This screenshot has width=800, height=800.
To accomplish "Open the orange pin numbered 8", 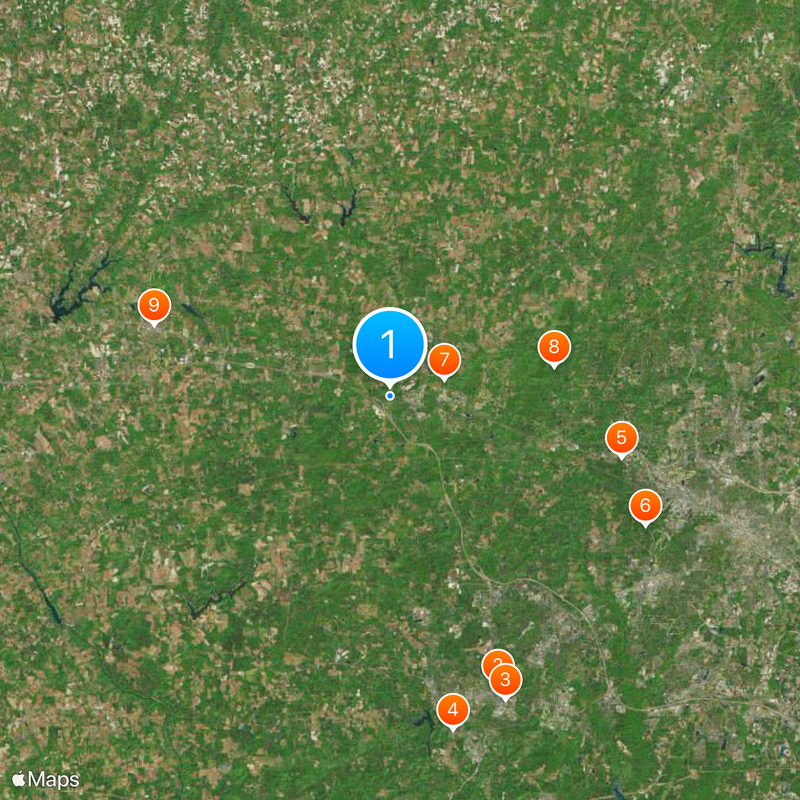I will (x=554, y=348).
